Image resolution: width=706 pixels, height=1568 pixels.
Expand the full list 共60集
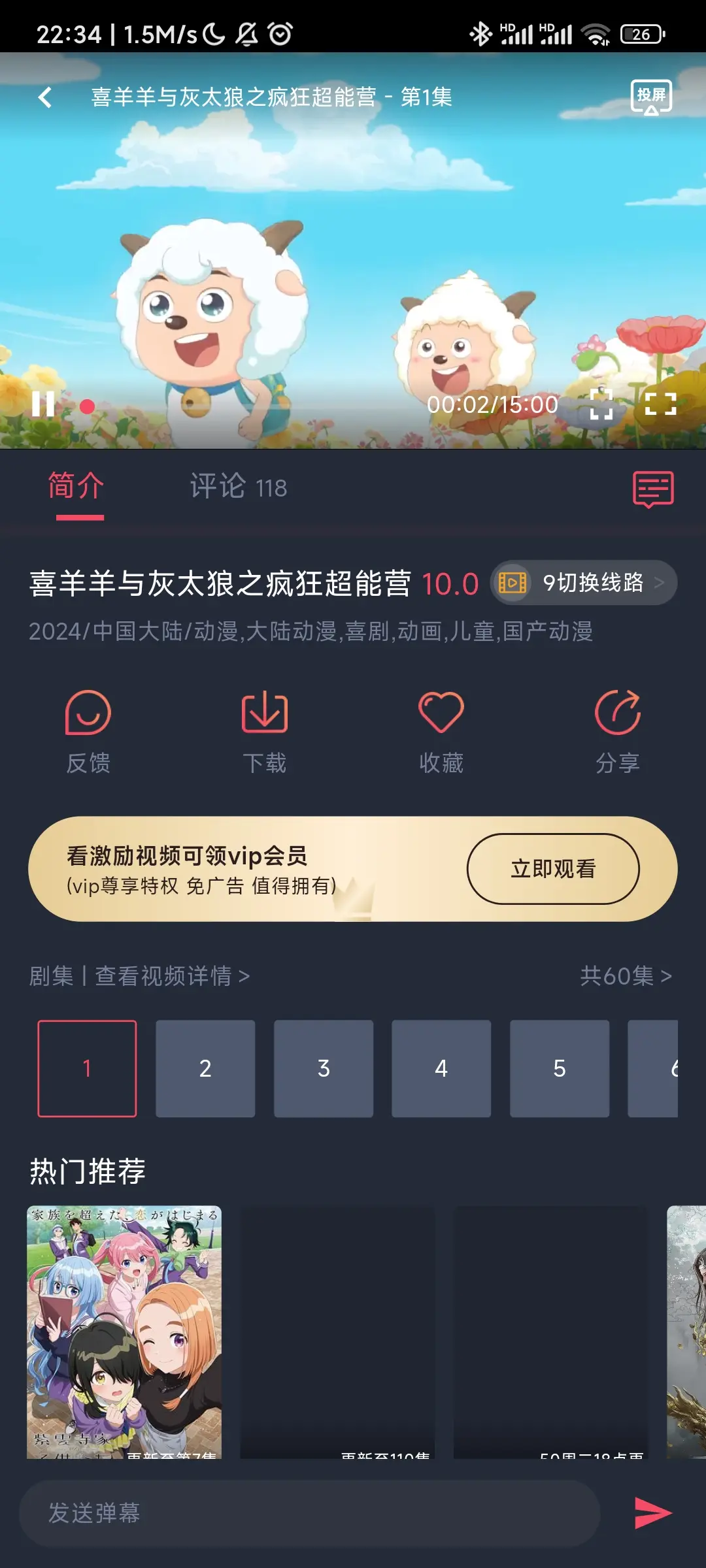click(626, 976)
